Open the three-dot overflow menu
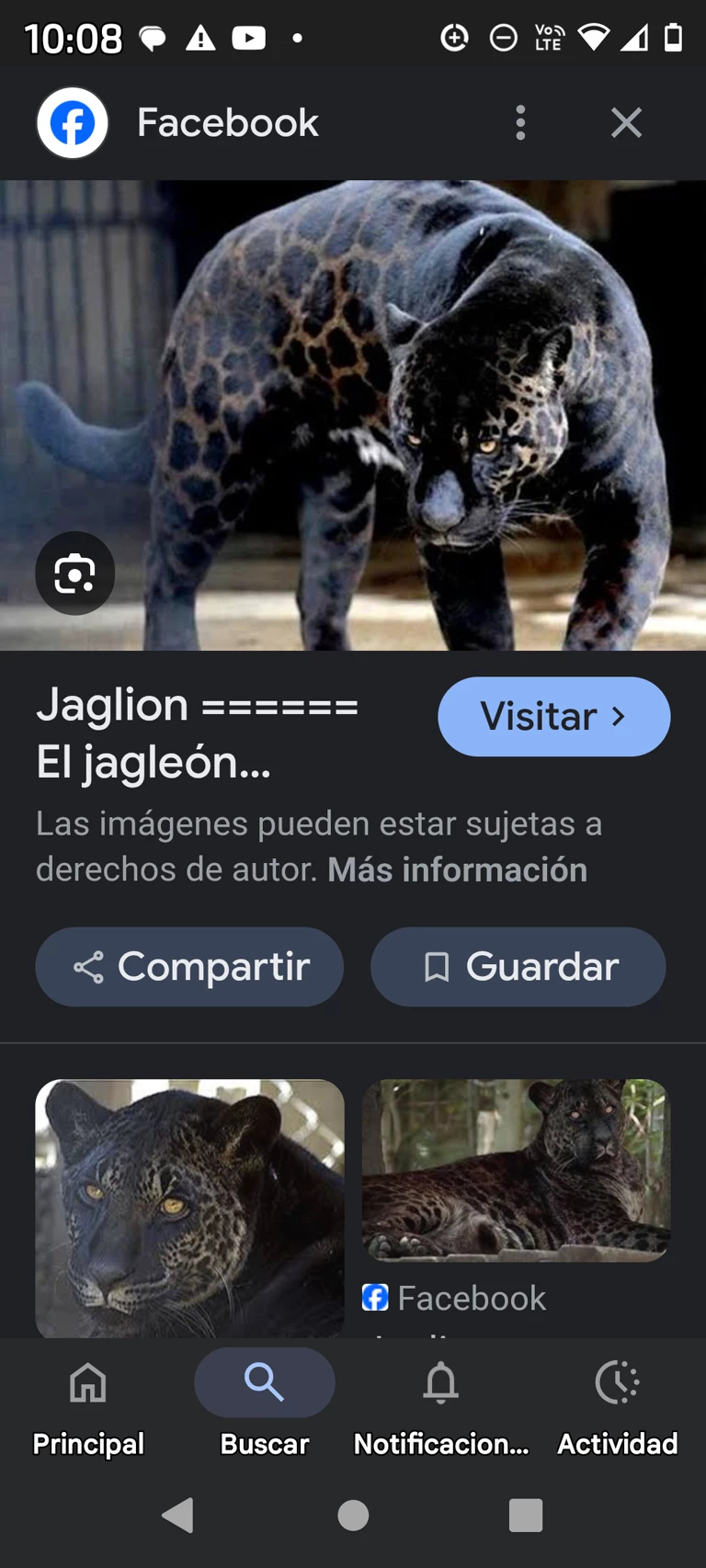This screenshot has width=706, height=1568. point(520,122)
